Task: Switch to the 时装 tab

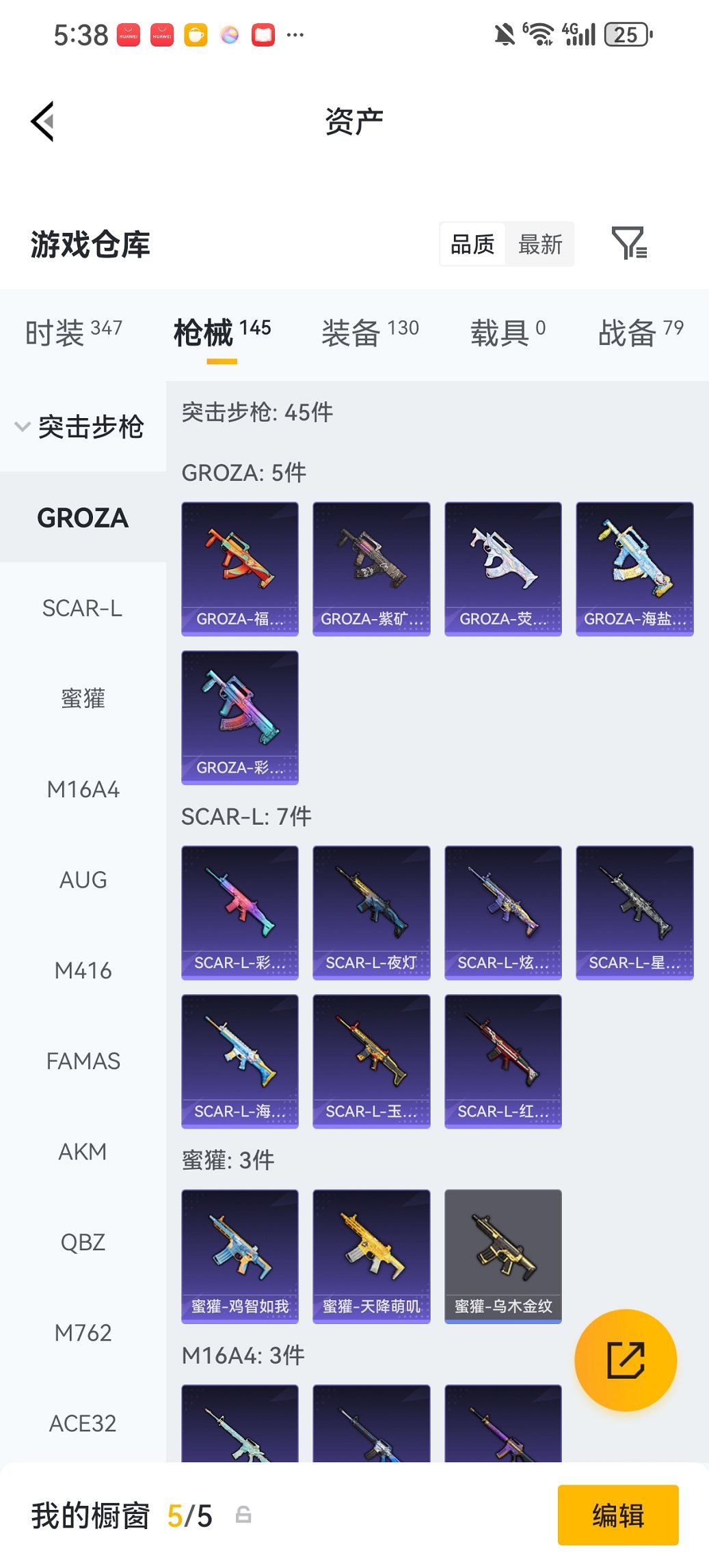Action: coord(73,333)
